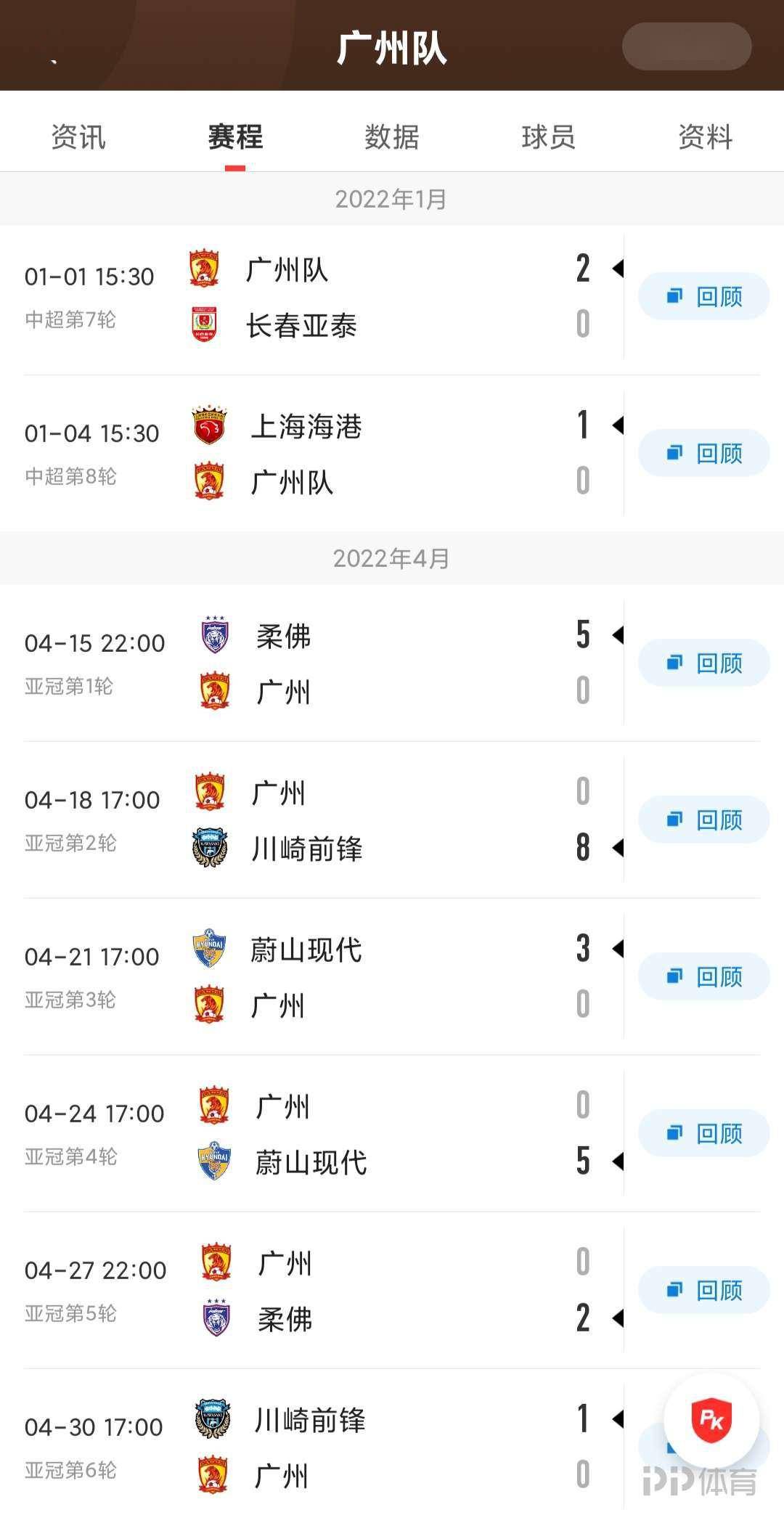Switch to the 资讯 tab
784x1523 pixels.
78,136
